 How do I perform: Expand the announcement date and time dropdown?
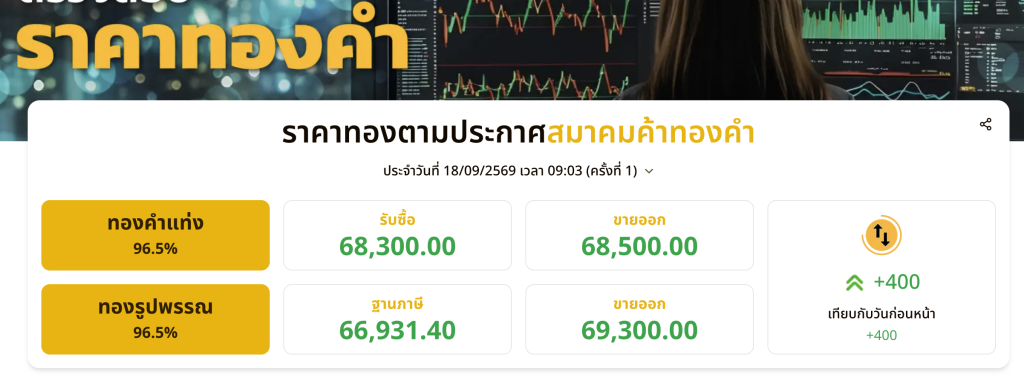[x=648, y=171]
